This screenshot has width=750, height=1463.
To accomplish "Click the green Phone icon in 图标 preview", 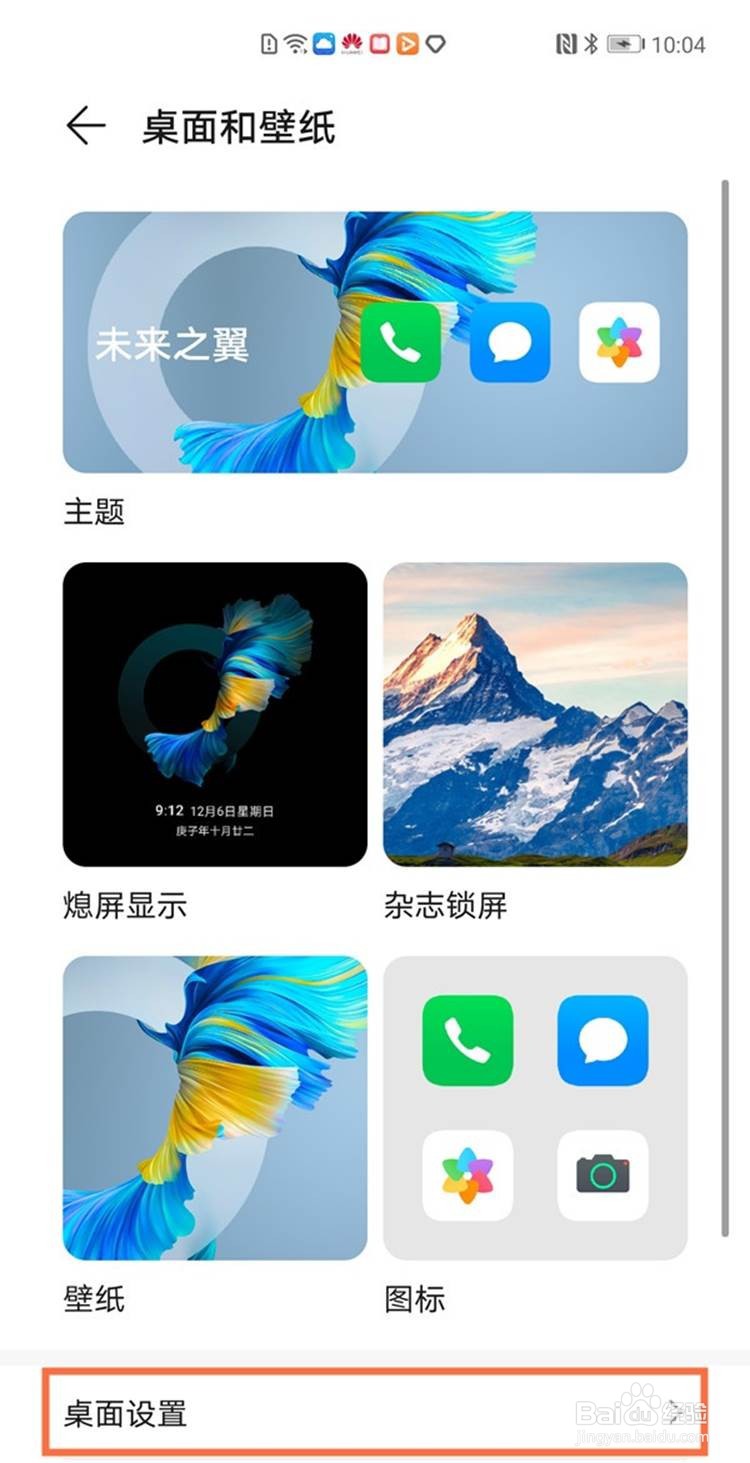I will click(x=468, y=1040).
